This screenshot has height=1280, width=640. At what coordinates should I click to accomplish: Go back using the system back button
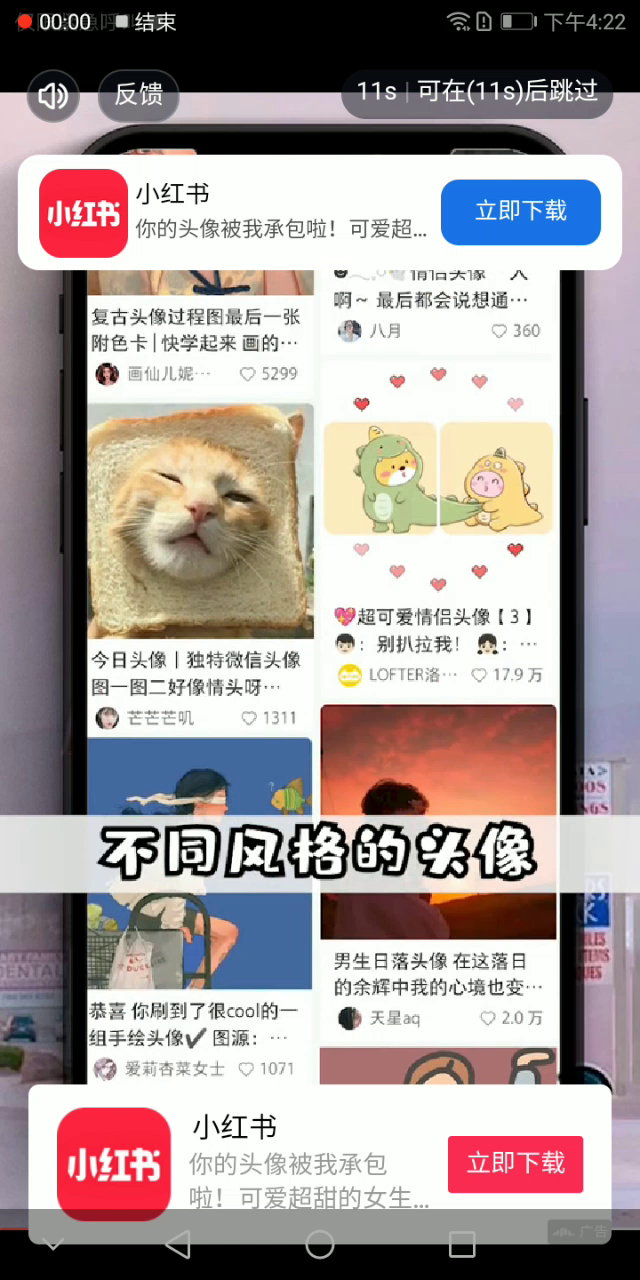click(x=177, y=1244)
